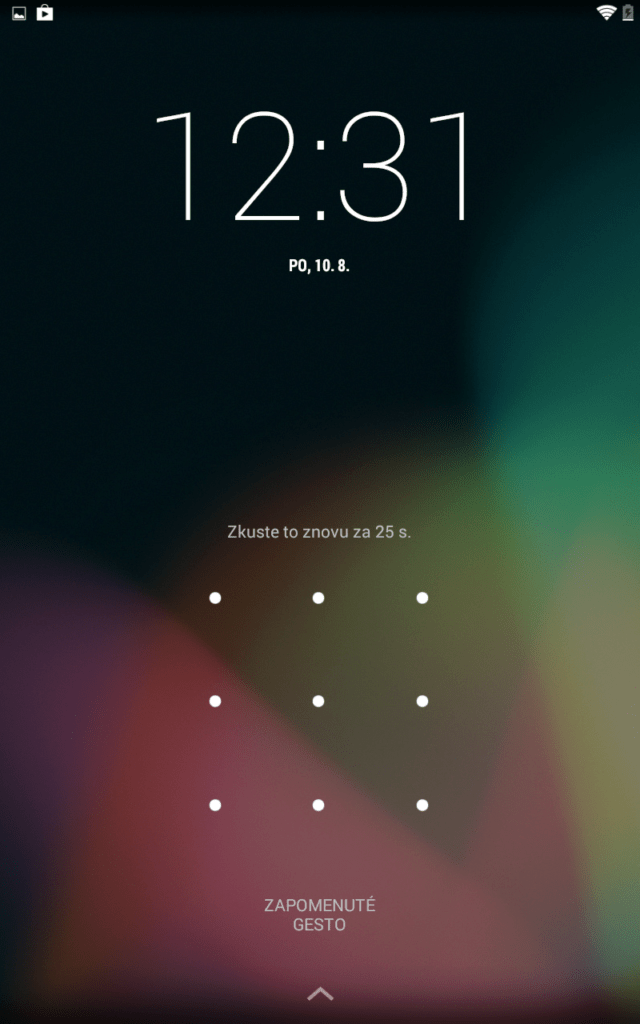The height and width of the screenshot is (1024, 640).
Task: Tap the bottom-right pattern dot
Action: 422,804
